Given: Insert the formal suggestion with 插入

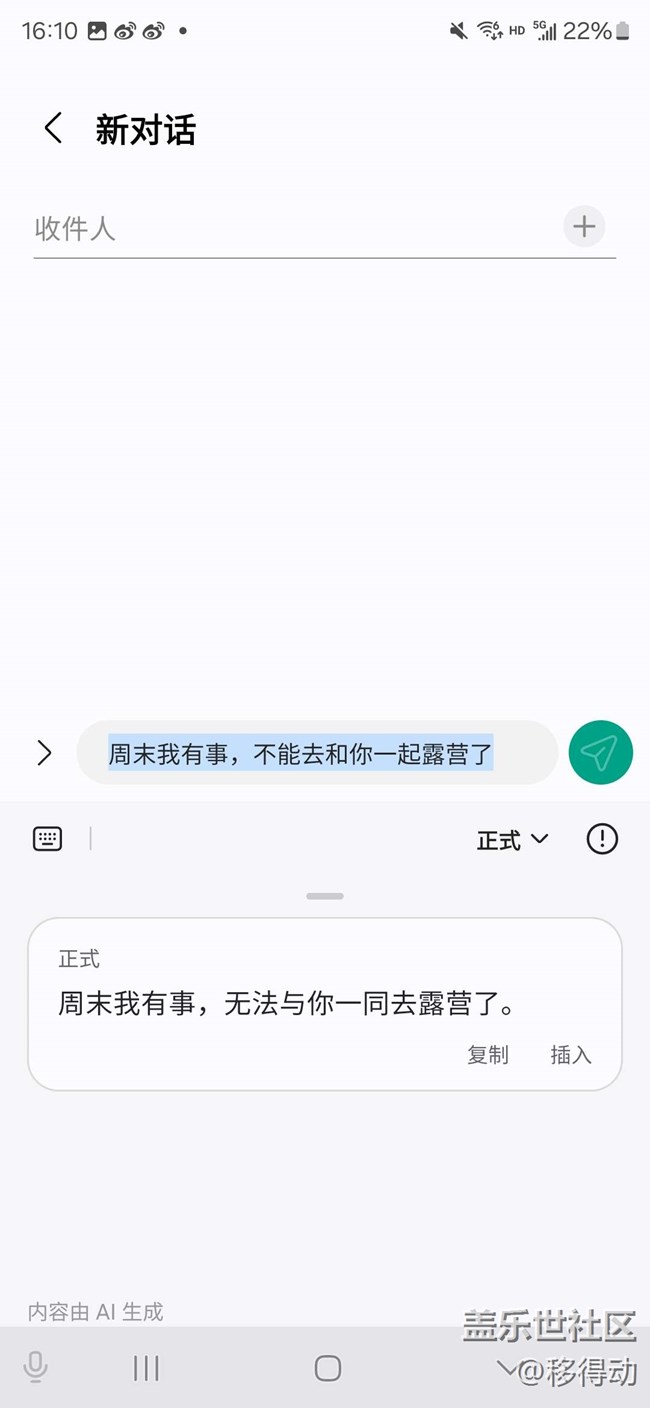Looking at the screenshot, I should (571, 1054).
